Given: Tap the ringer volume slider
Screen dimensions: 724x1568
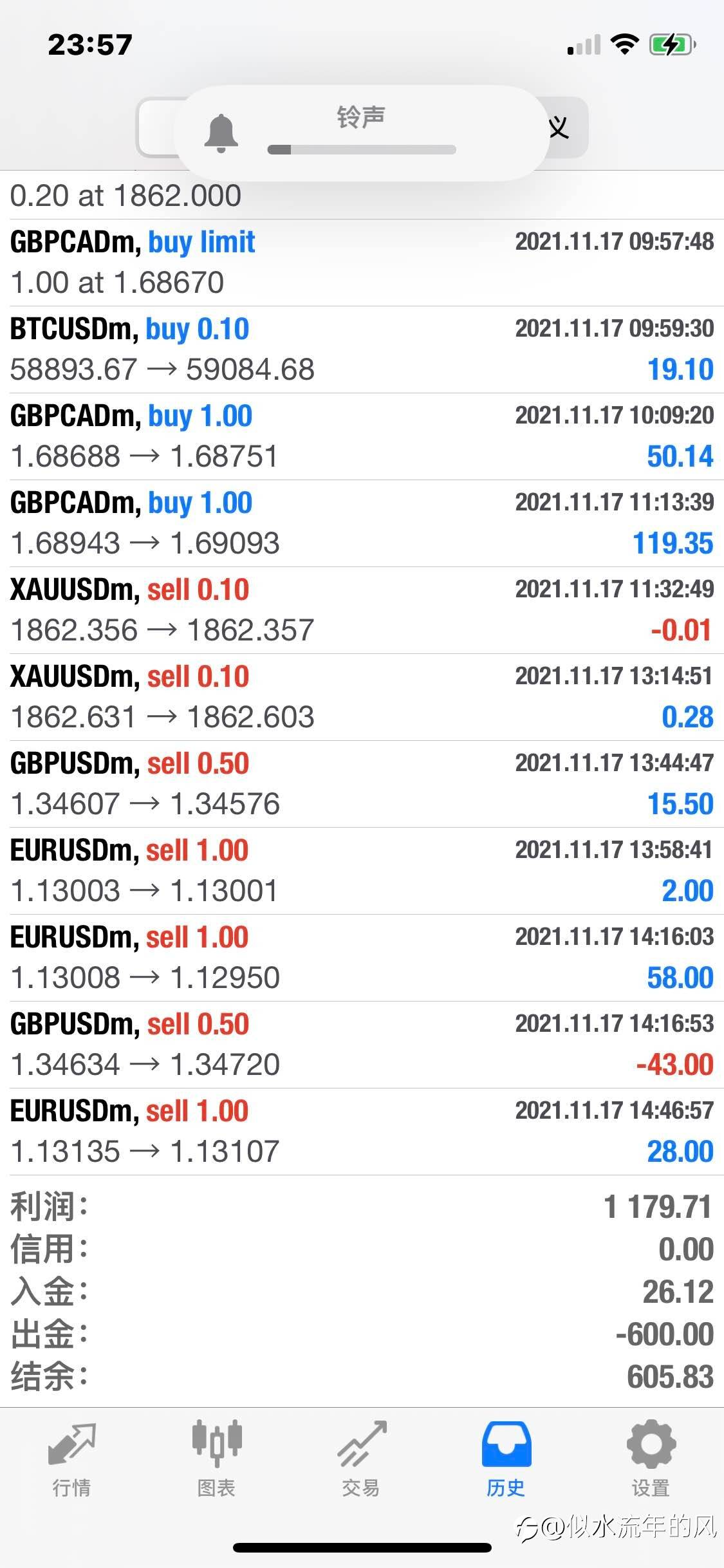Looking at the screenshot, I should [x=362, y=150].
